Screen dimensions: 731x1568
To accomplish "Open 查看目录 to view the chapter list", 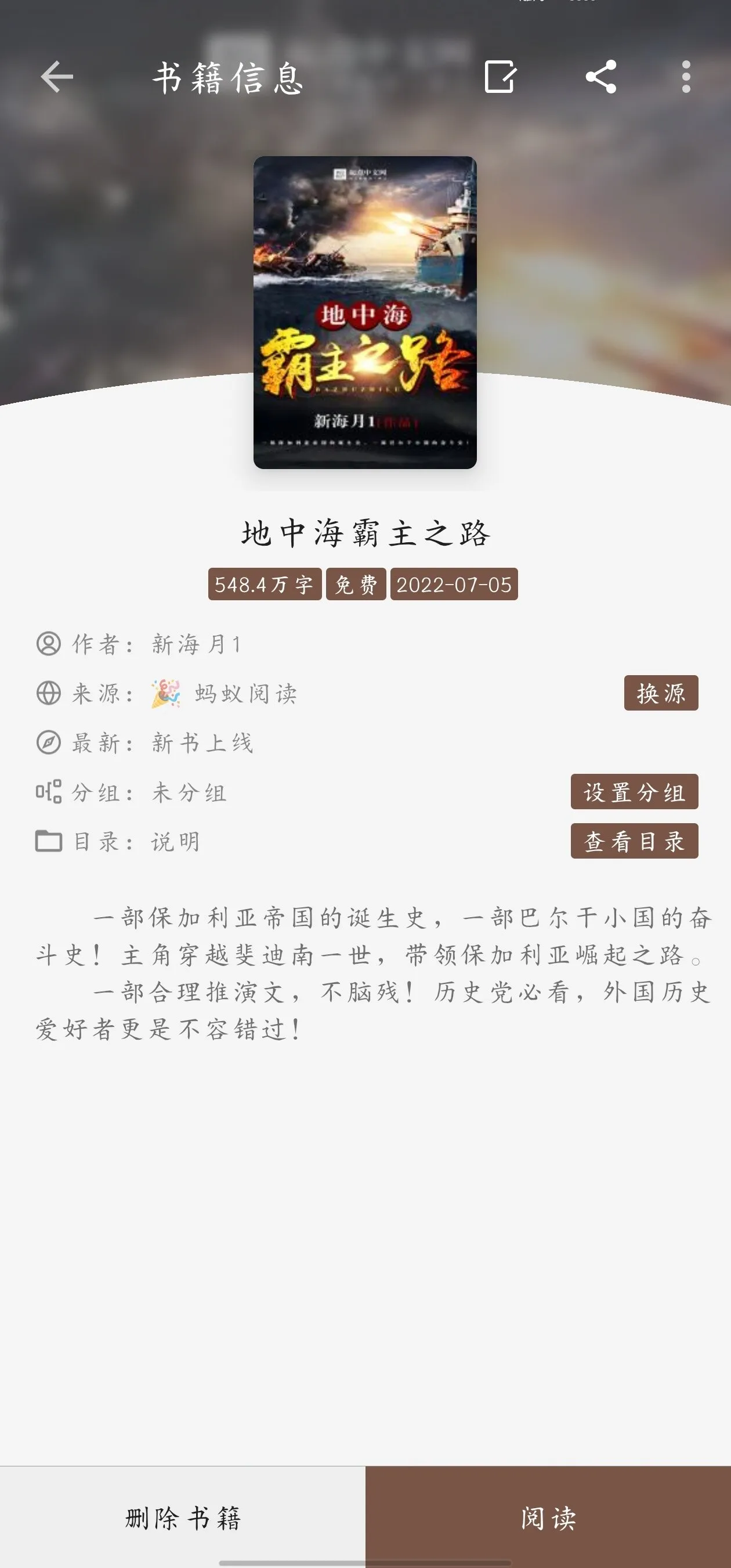I will pyautogui.click(x=634, y=841).
